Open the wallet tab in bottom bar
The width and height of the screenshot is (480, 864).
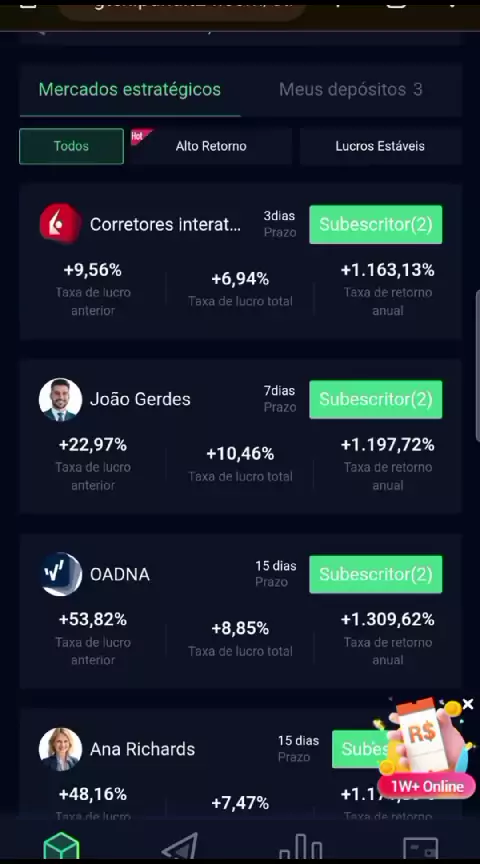420,849
